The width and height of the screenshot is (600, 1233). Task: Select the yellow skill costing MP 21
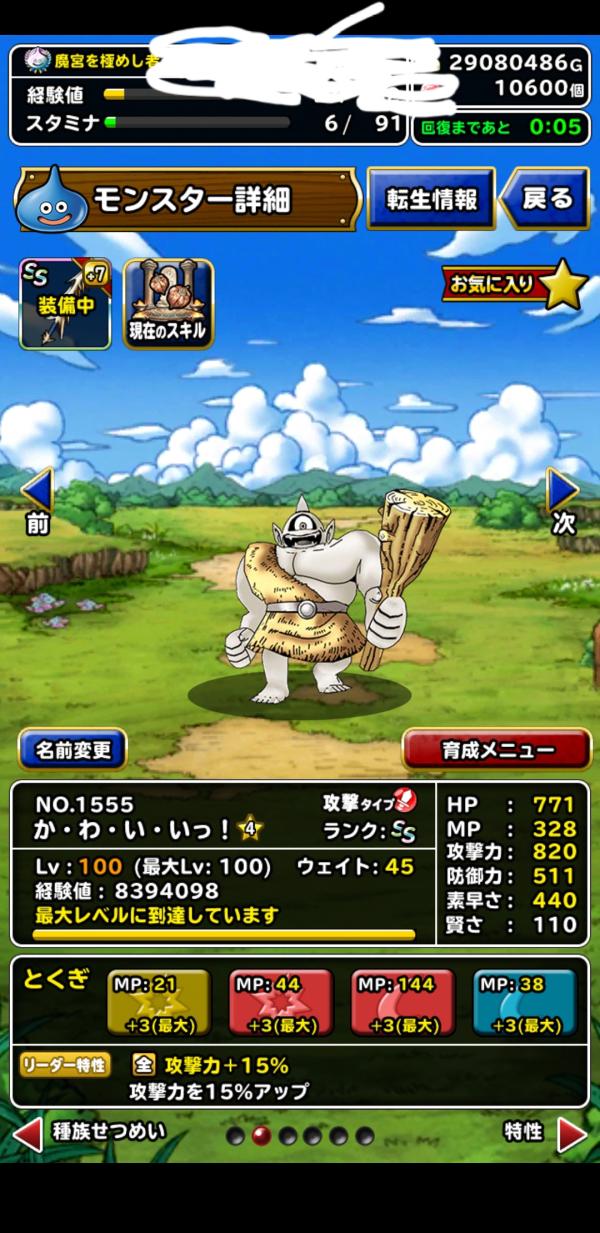pyautogui.click(x=159, y=1003)
